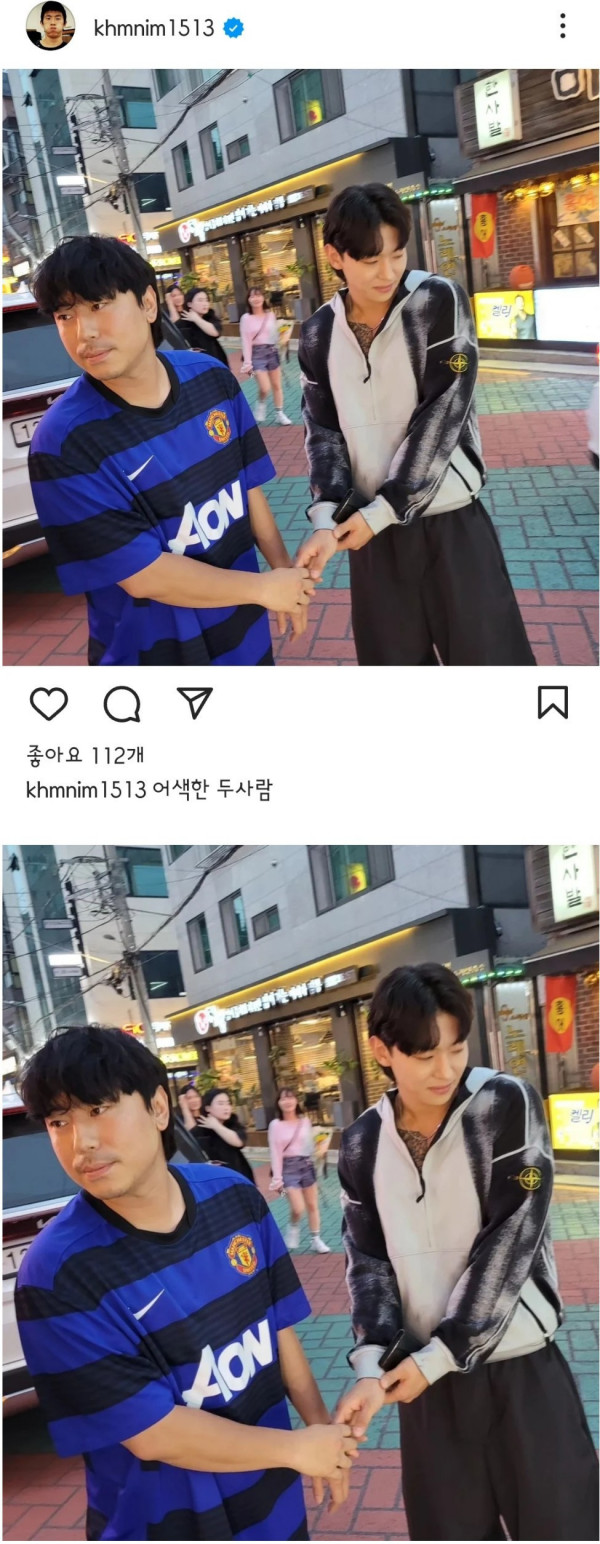View the list of 112 likes
The image size is (600, 1544).
[x=85, y=755]
